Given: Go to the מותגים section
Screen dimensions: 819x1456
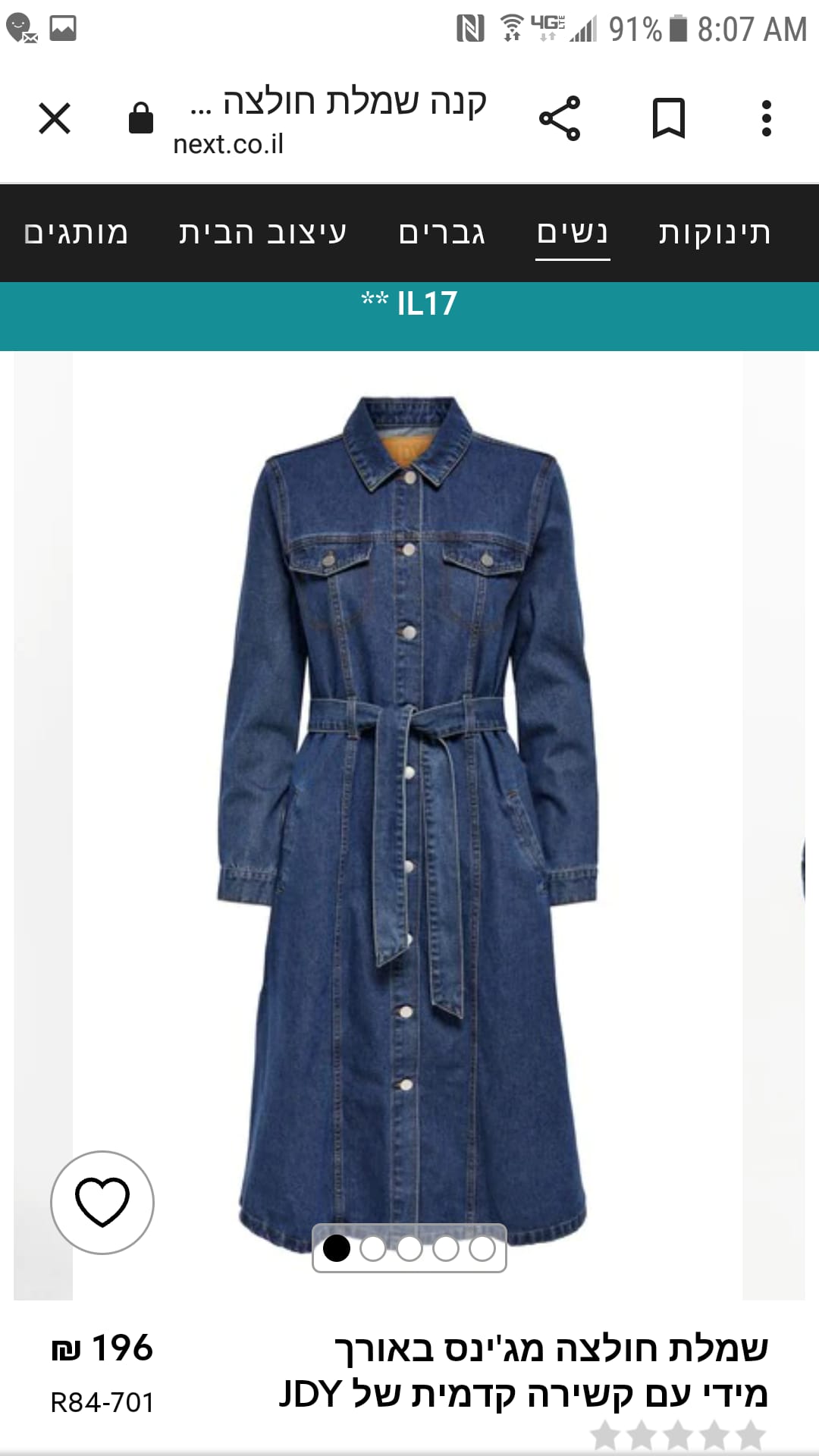Looking at the screenshot, I should [x=76, y=233].
